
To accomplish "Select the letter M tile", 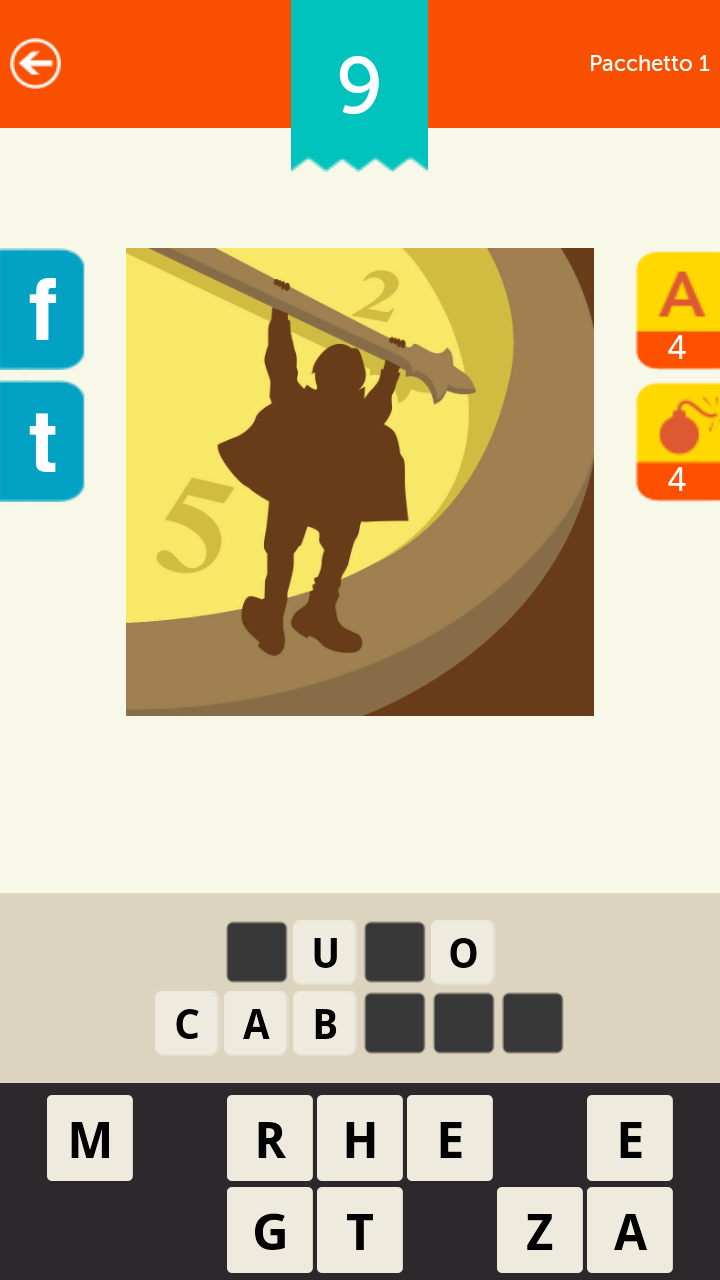I will coord(90,1138).
